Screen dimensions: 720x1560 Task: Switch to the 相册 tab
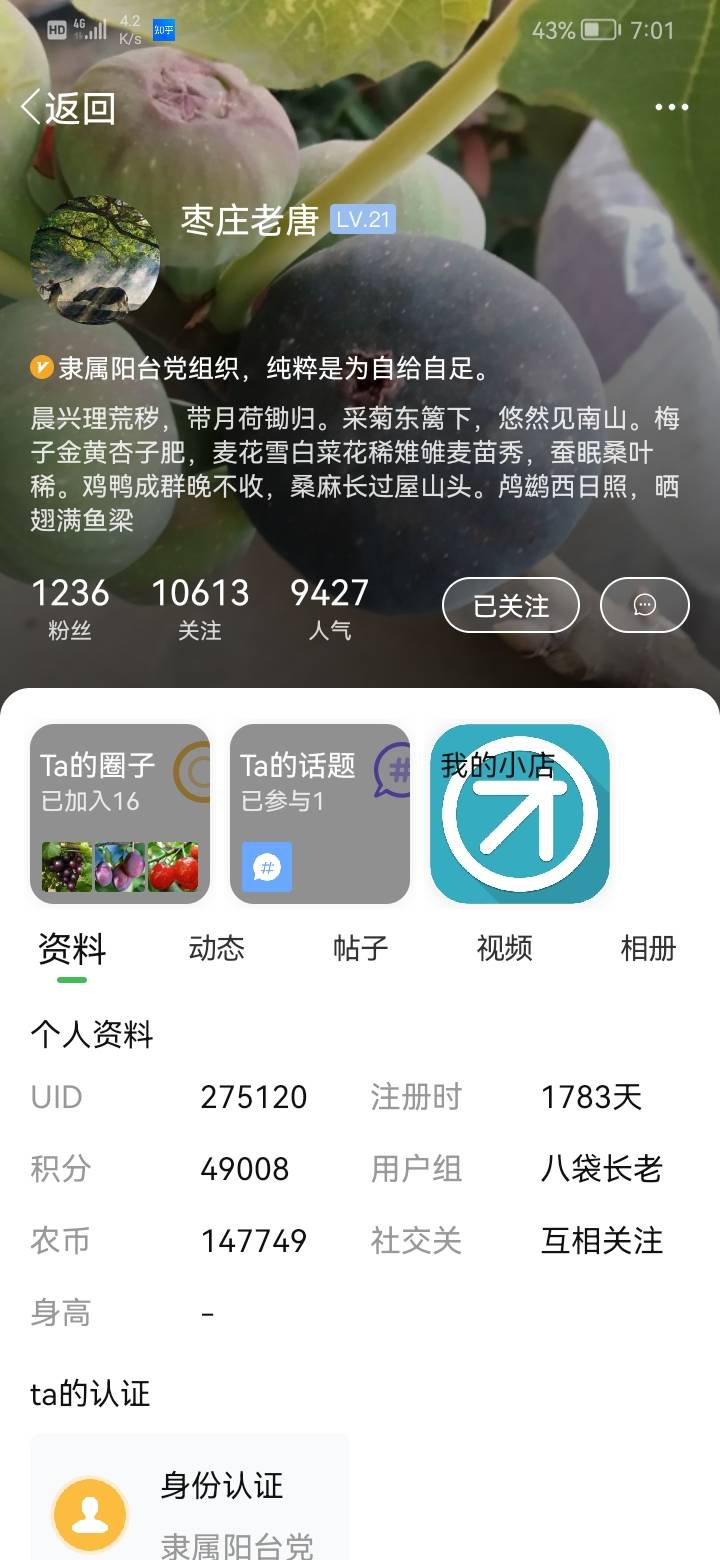pyautogui.click(x=648, y=949)
